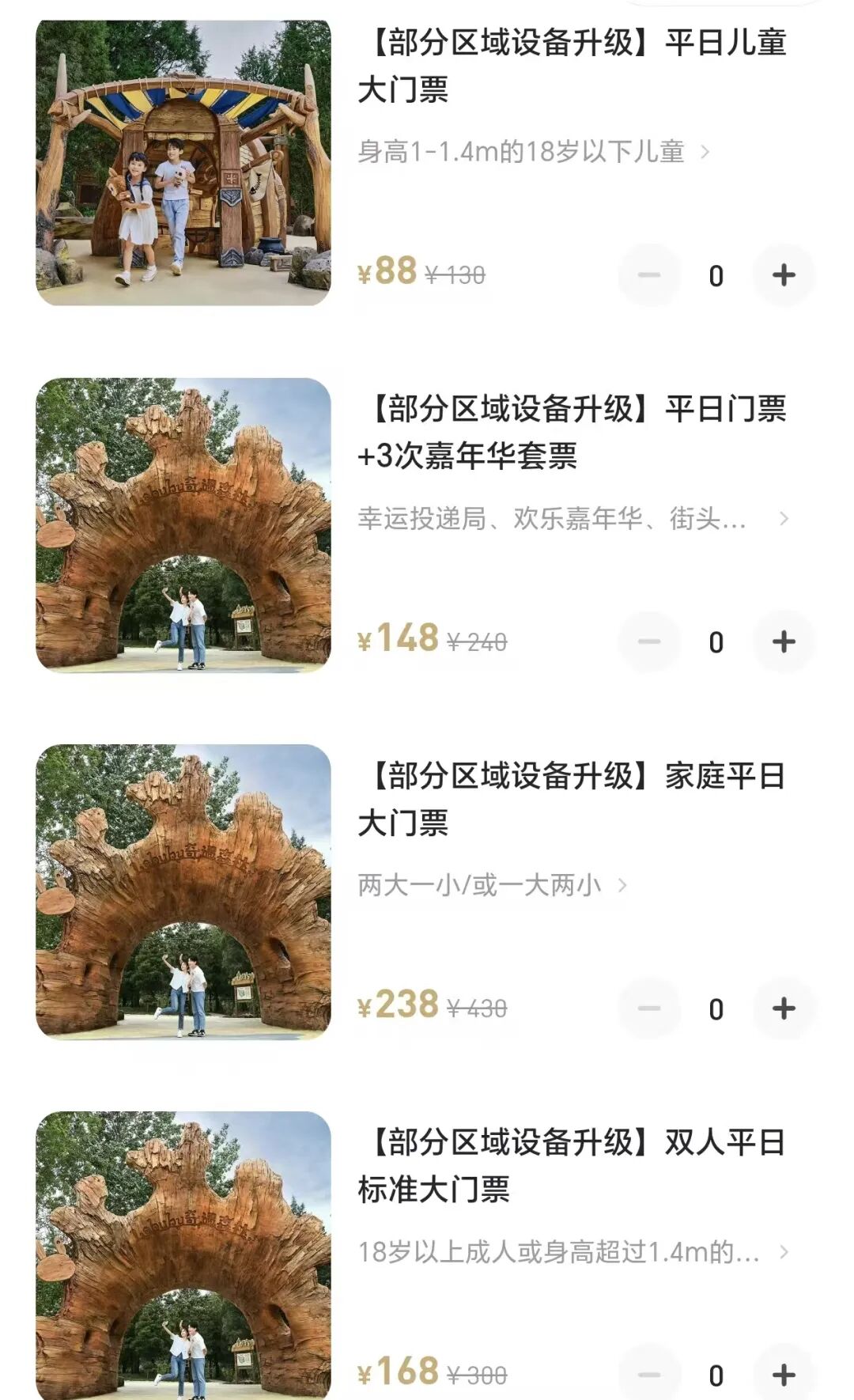The image size is (854, 1400).
Task: Remove one 家庭平日大门票
Action: point(649,1008)
